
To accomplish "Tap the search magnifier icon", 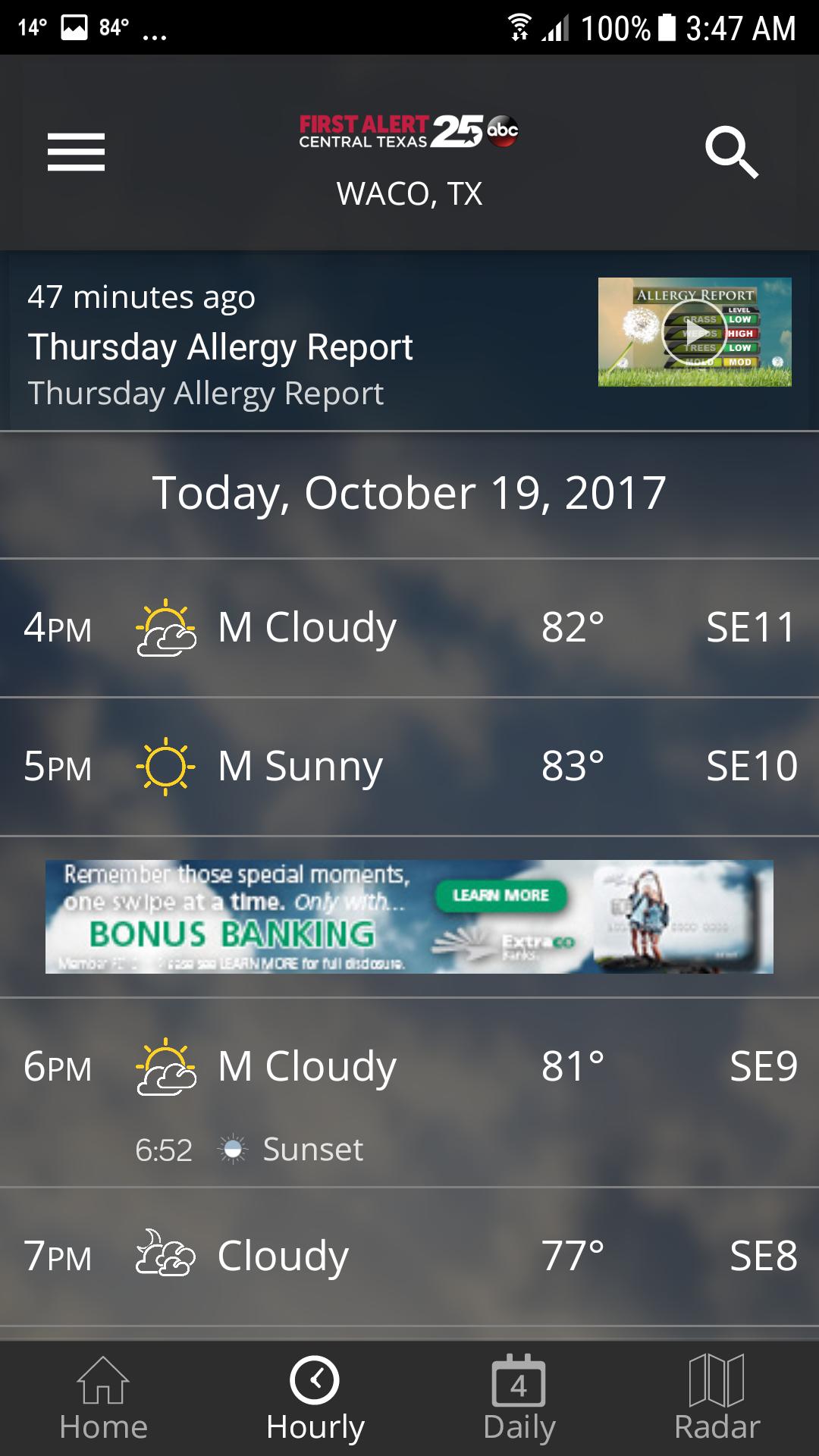I will click(x=733, y=152).
